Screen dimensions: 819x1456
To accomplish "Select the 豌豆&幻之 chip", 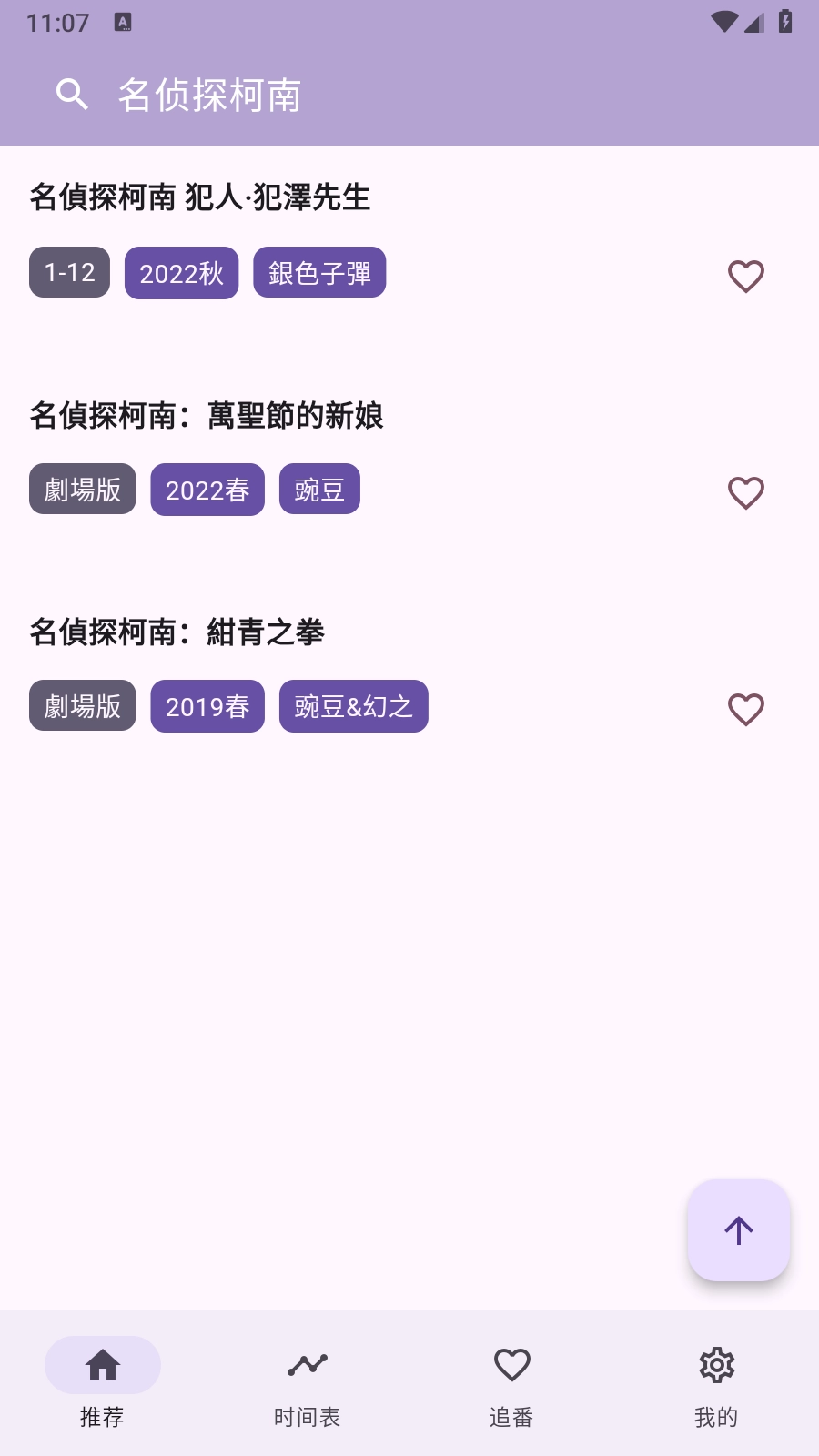I will pyautogui.click(x=353, y=706).
